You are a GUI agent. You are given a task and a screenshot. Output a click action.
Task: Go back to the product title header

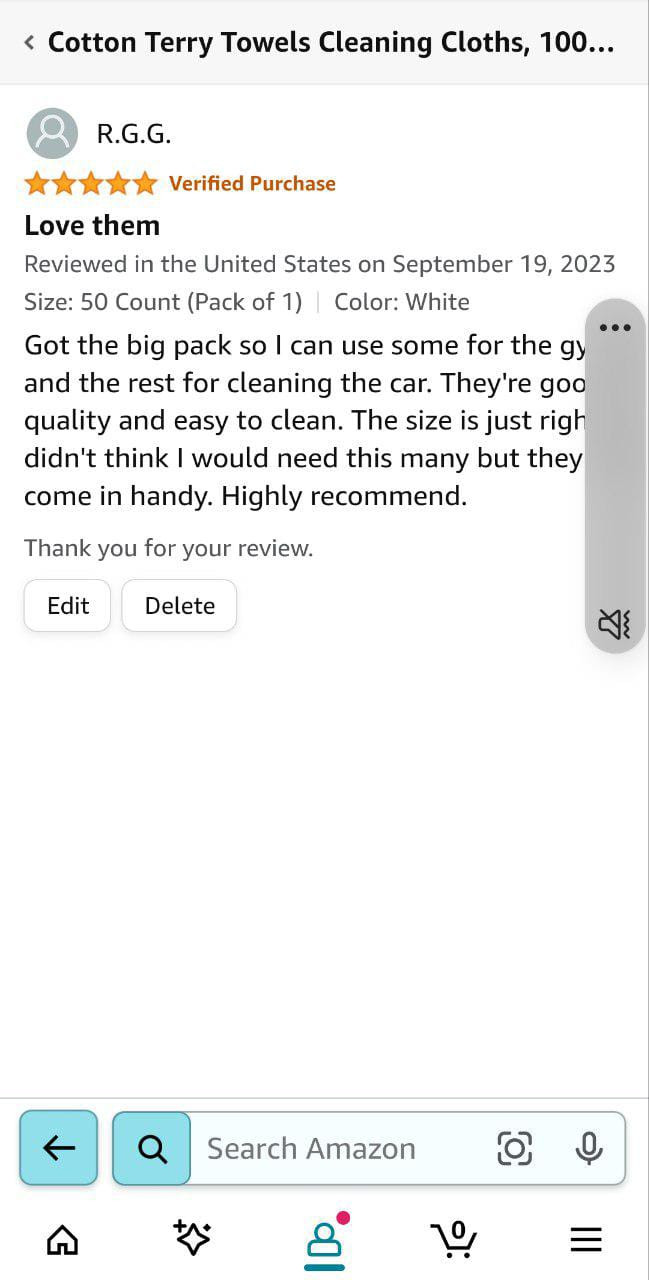(30, 43)
